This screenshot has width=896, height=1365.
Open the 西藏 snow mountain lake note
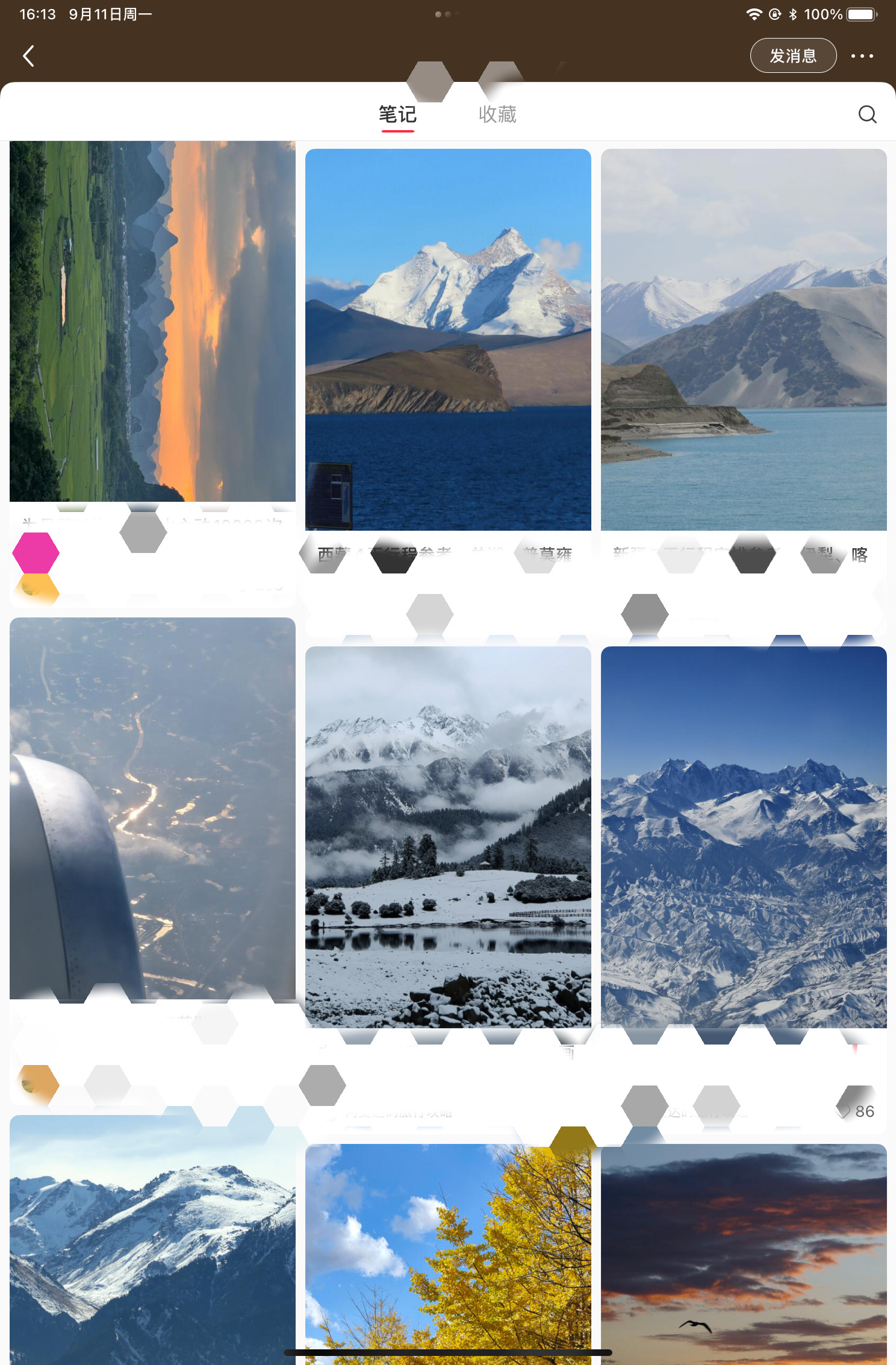pos(448,340)
